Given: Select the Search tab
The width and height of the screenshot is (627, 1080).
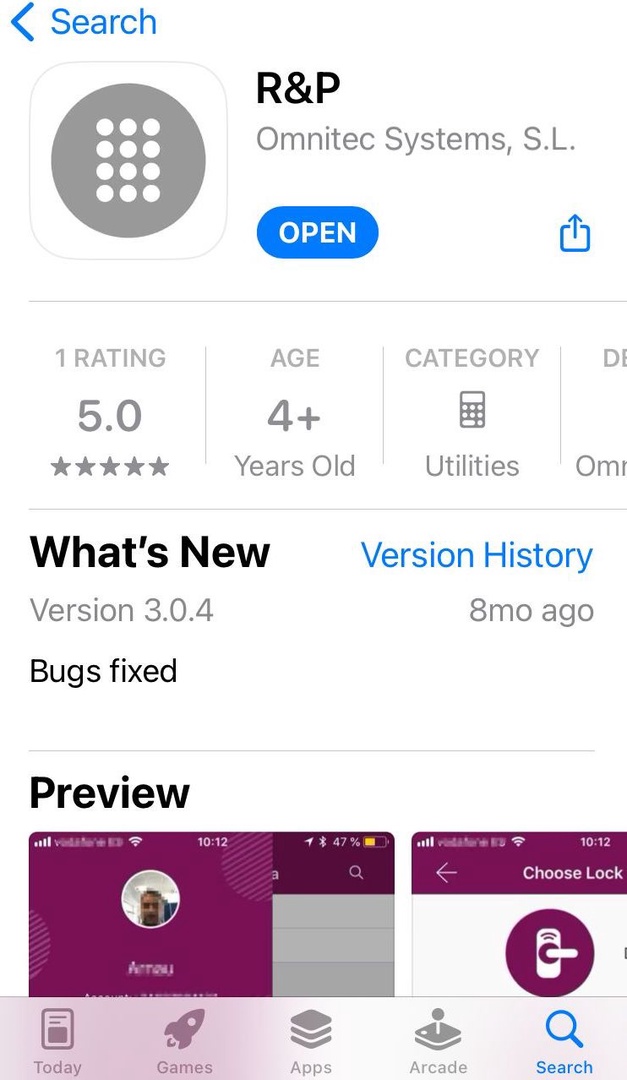Looking at the screenshot, I should coord(564,1040).
